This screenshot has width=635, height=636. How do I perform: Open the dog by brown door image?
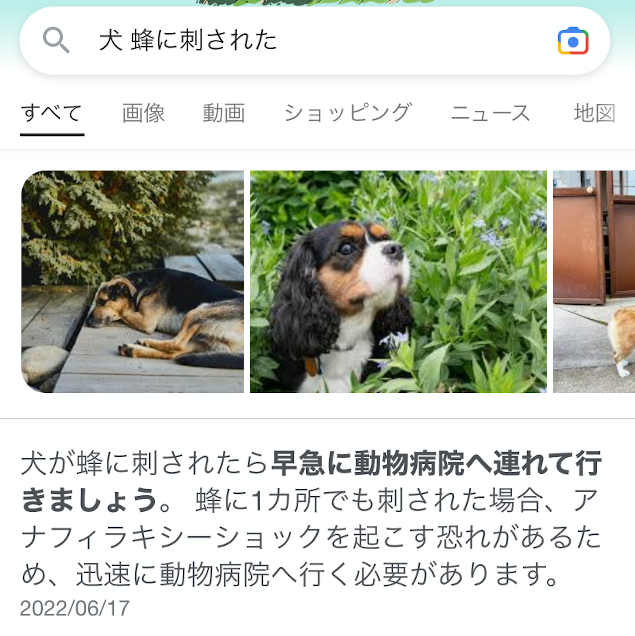(x=595, y=282)
